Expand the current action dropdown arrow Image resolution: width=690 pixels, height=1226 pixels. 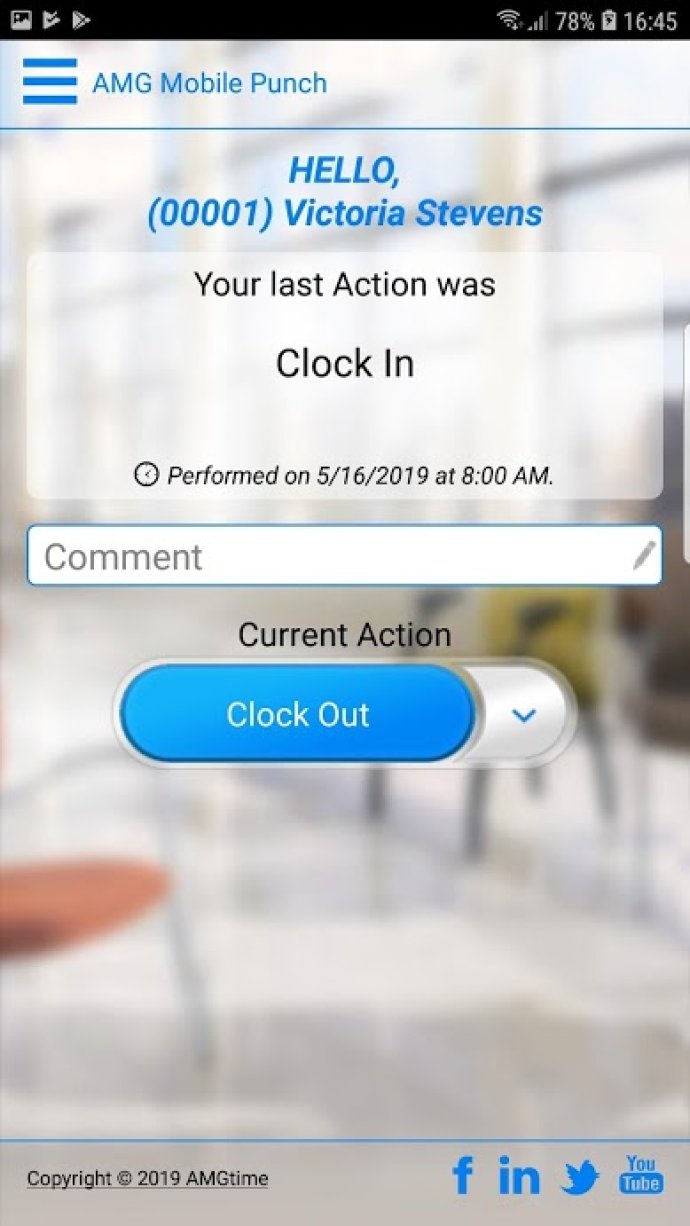[524, 715]
